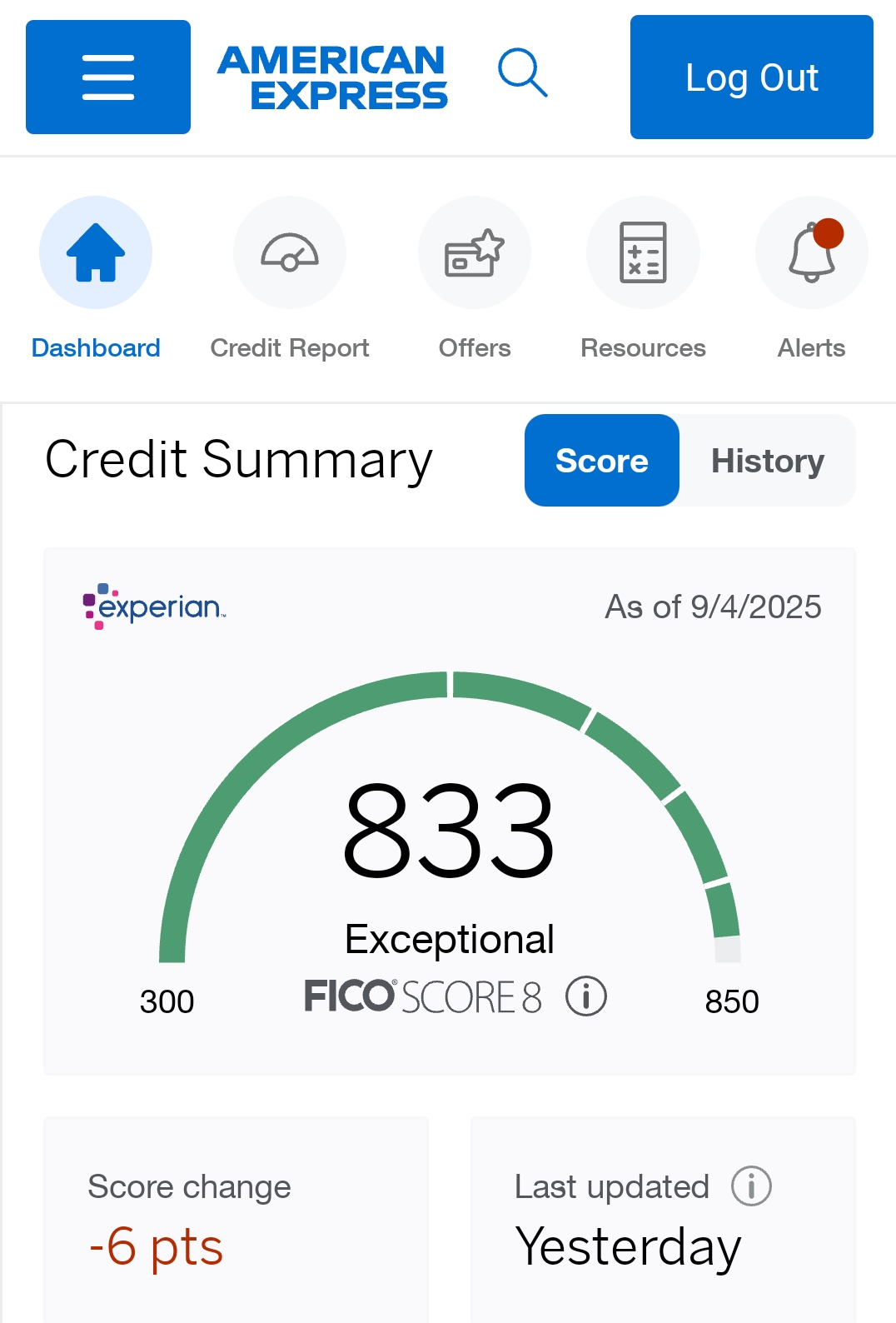896x1323 pixels.
Task: Select the Score segment
Action: [601, 461]
